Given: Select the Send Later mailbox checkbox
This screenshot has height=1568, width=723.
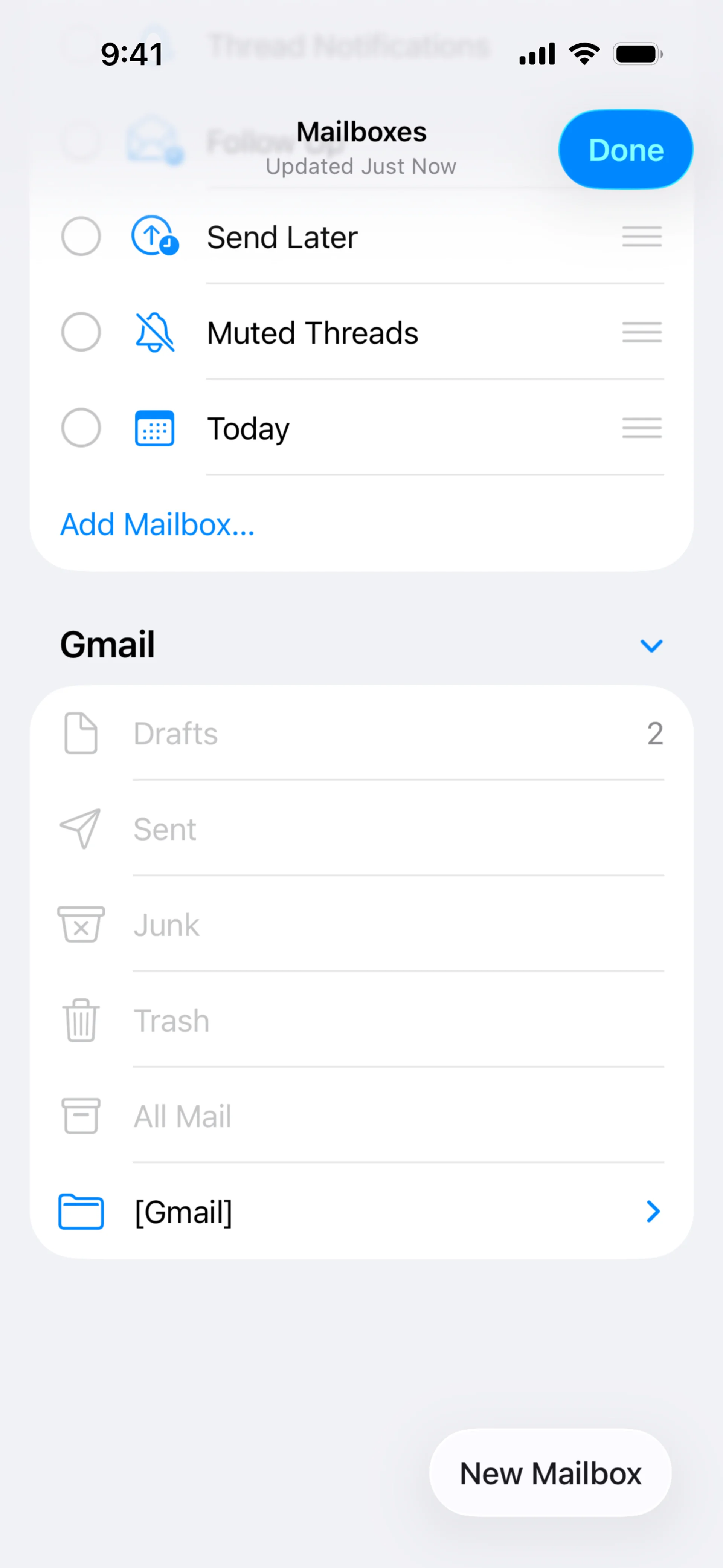Looking at the screenshot, I should click(81, 236).
